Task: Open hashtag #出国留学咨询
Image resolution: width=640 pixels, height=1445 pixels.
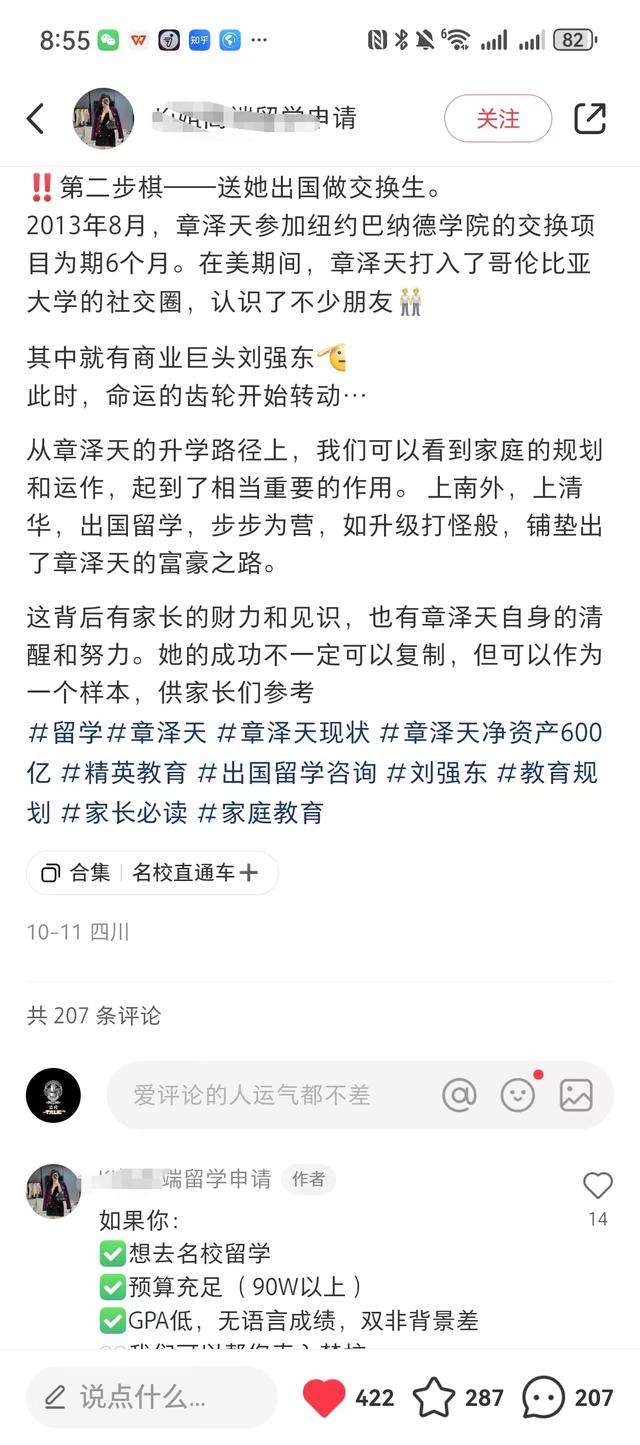Action: click(x=287, y=773)
